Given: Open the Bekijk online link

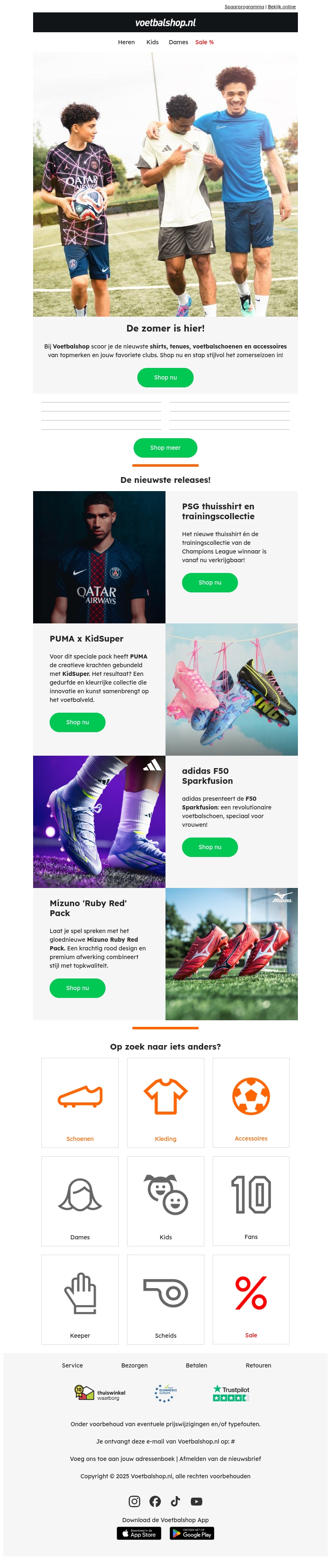Looking at the screenshot, I should click(282, 7).
